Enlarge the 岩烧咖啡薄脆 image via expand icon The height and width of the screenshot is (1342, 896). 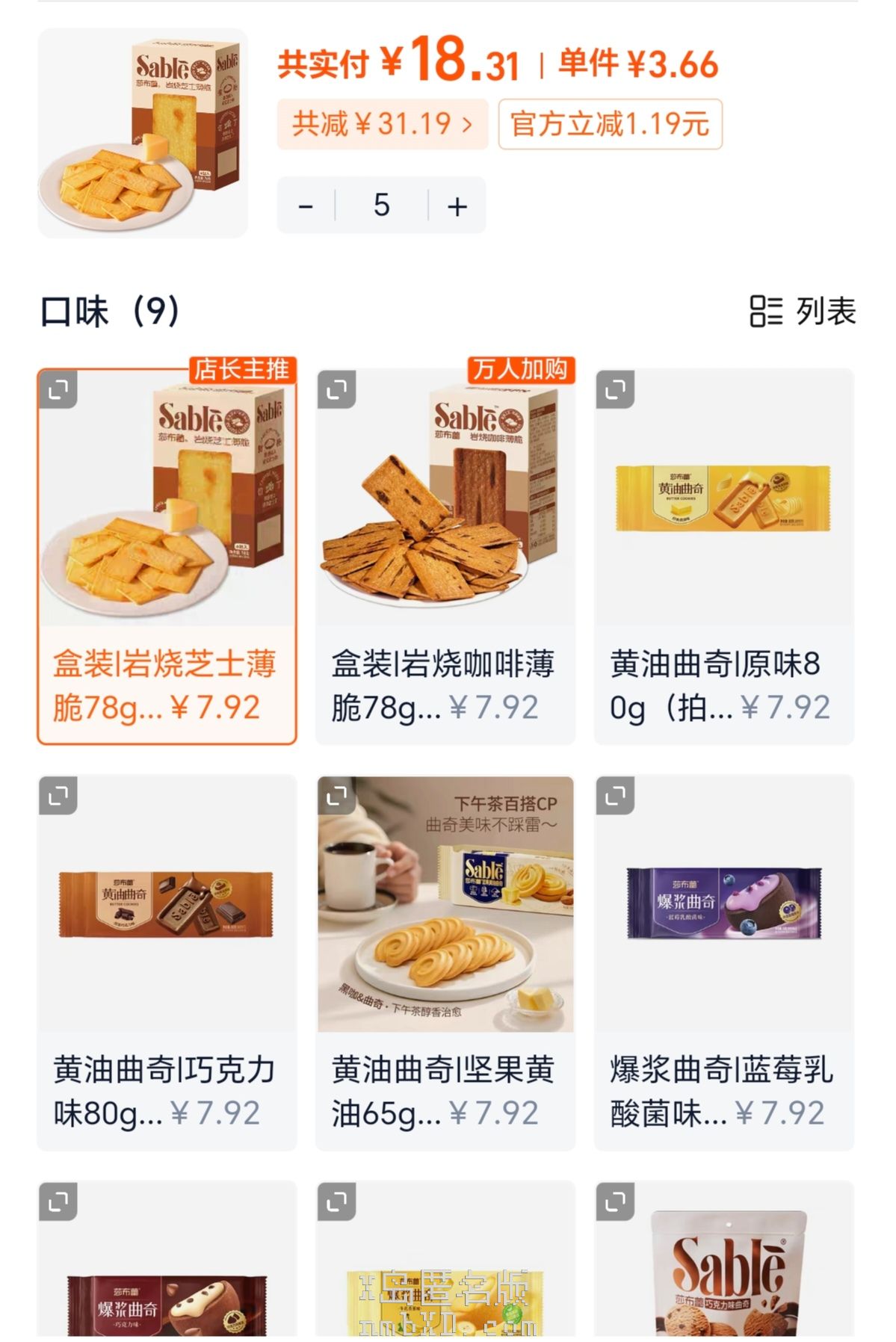336,390
